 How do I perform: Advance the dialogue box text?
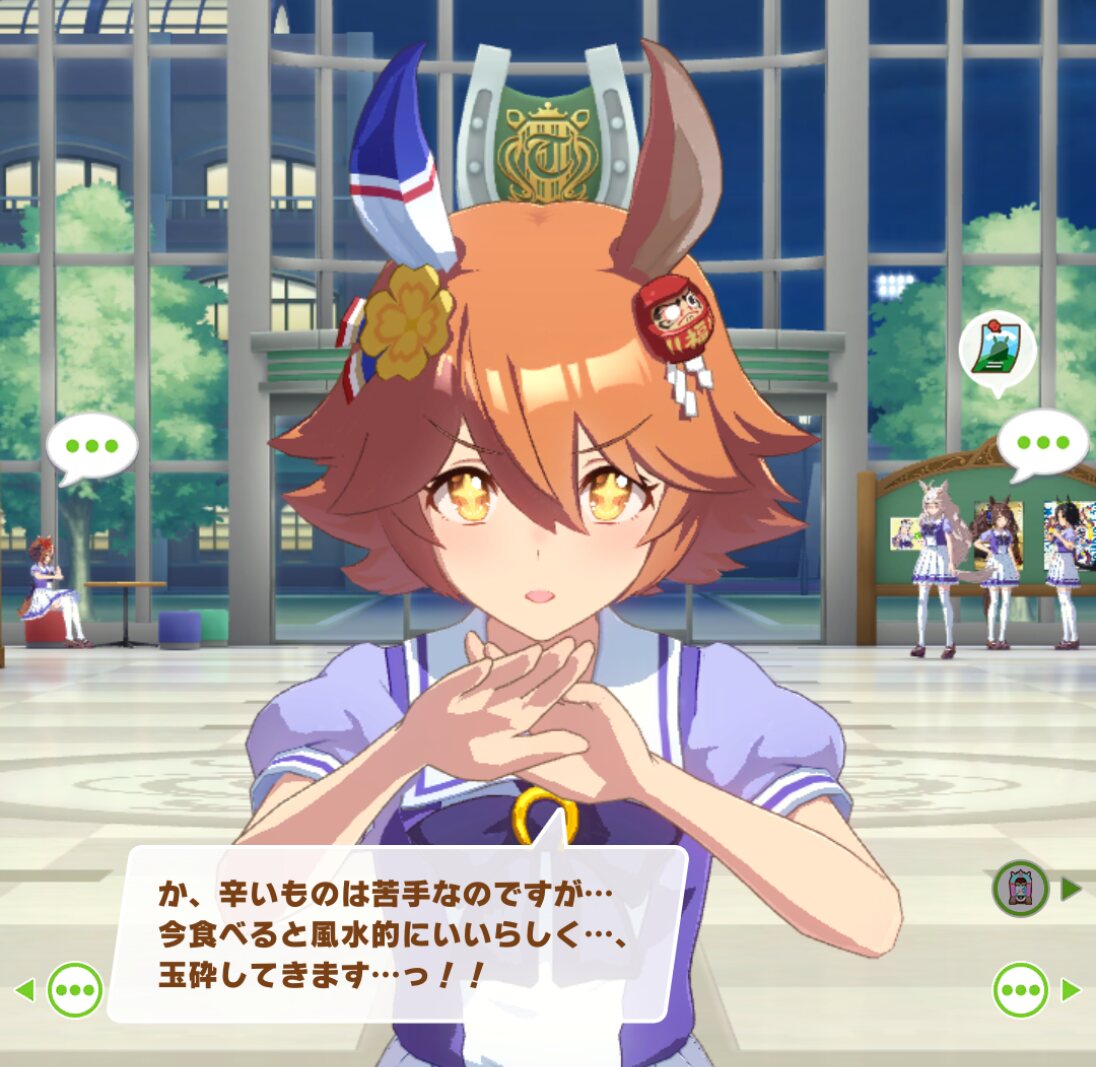point(398,934)
